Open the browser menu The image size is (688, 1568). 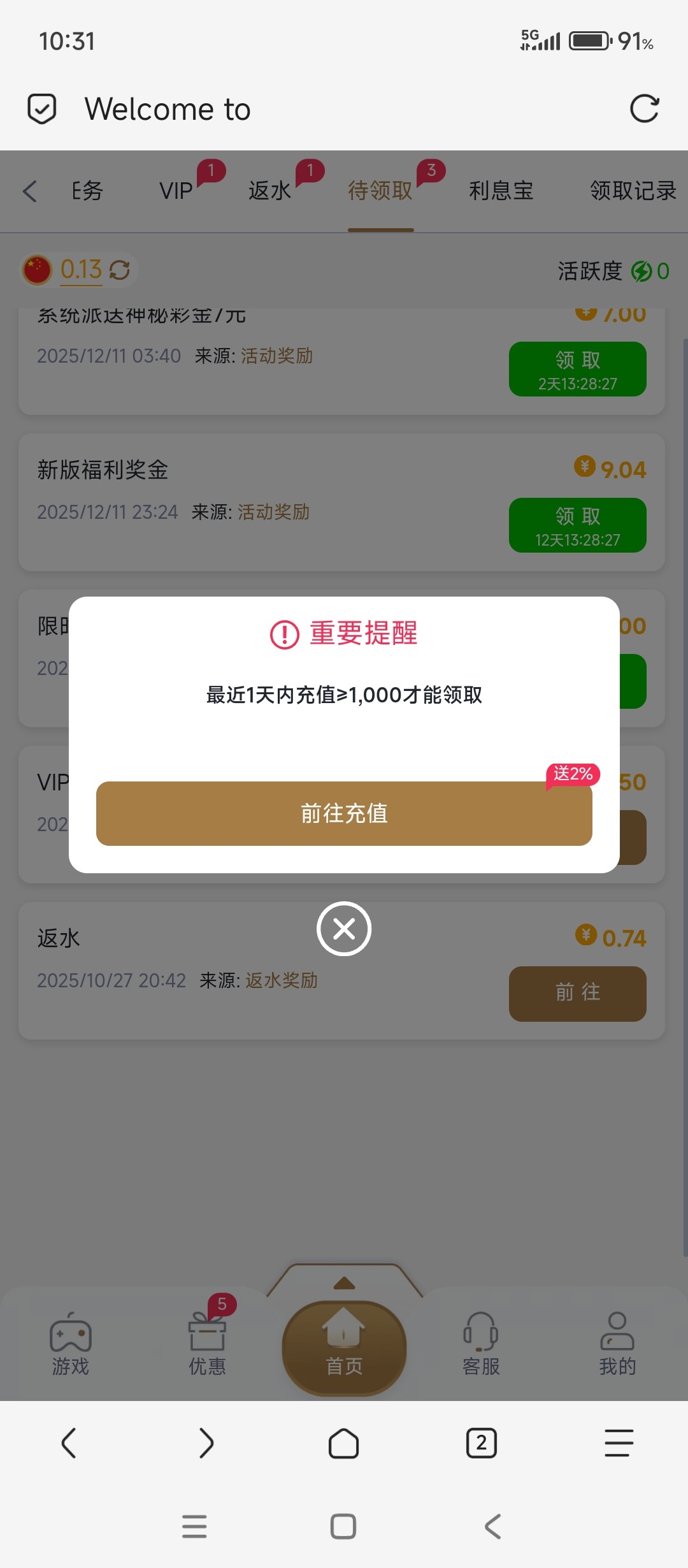pos(619,1443)
